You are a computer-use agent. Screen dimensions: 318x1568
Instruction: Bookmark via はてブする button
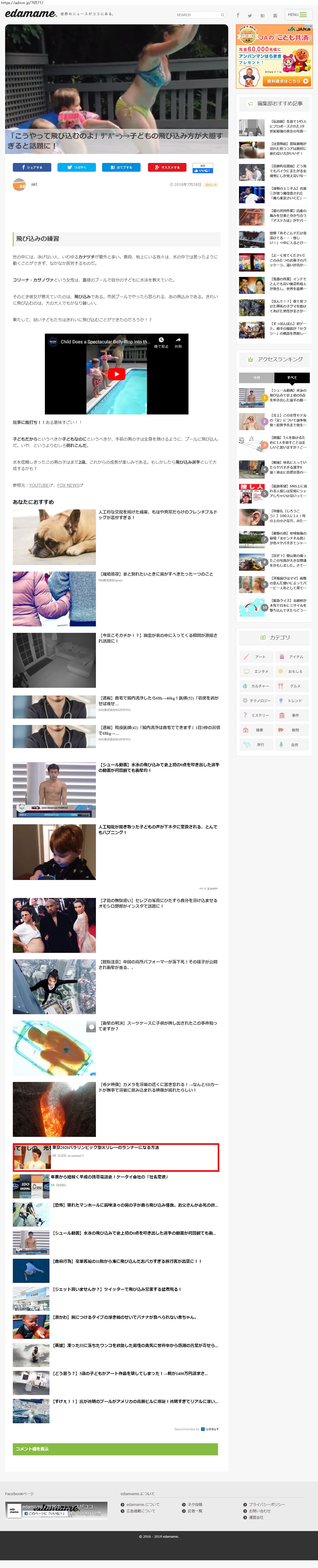(122, 167)
